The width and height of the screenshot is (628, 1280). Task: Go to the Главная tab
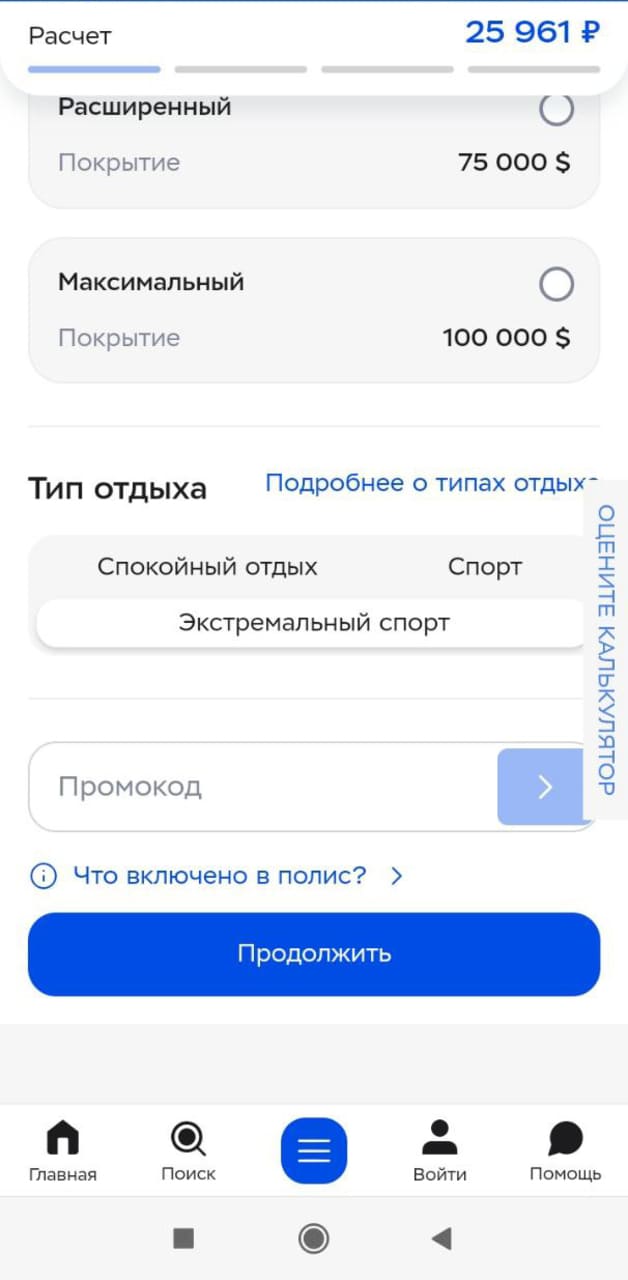[x=63, y=1151]
